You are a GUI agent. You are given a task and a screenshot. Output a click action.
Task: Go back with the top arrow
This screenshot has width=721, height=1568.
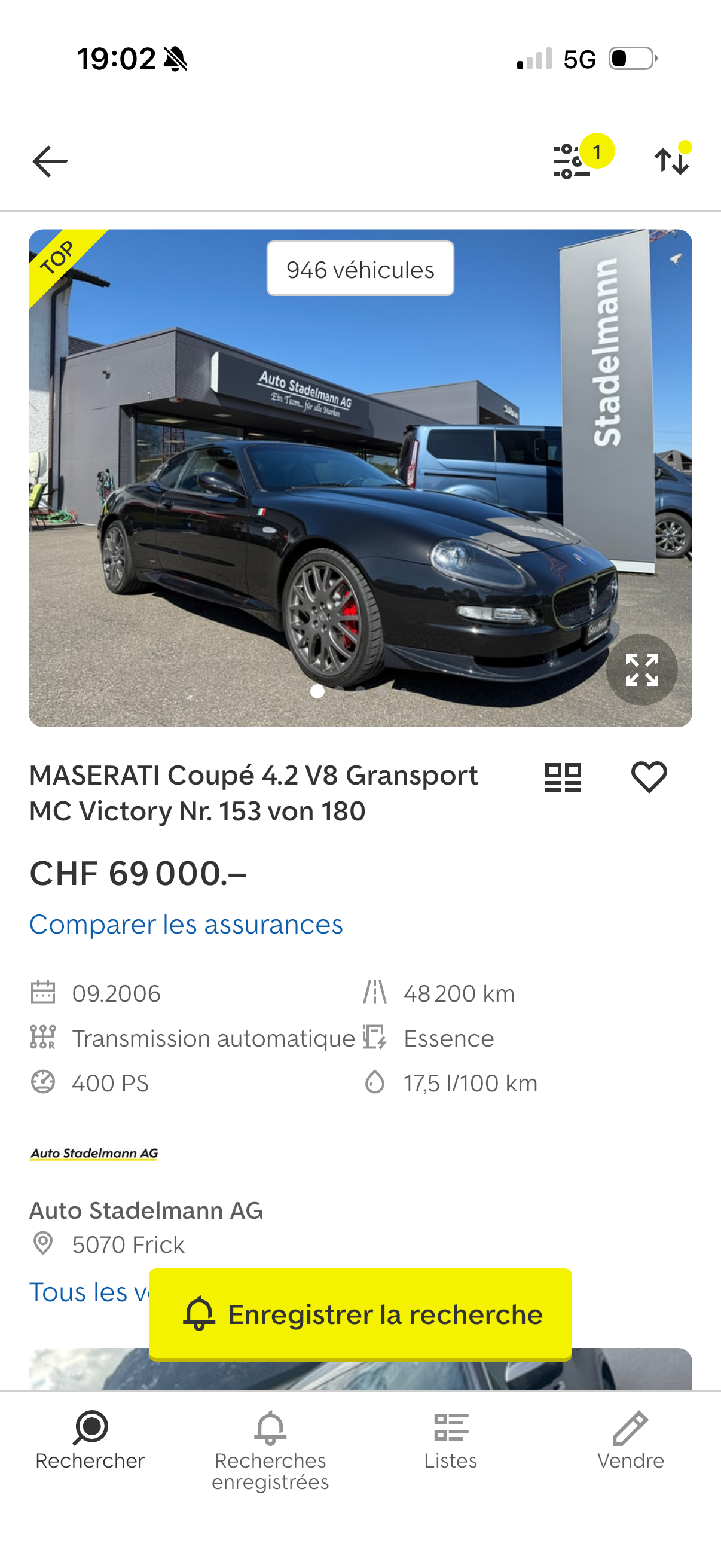point(50,162)
